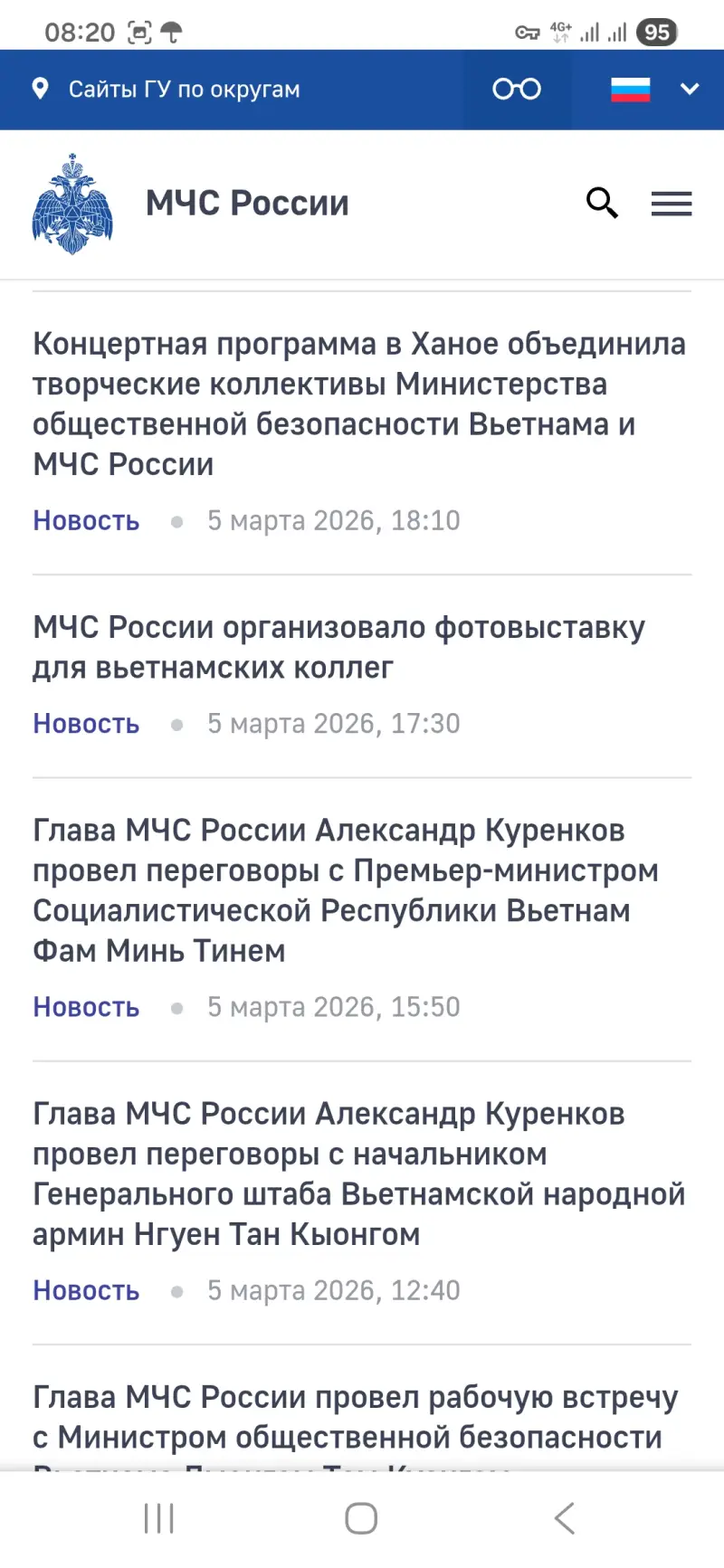Open the рабочую встречу с Министром article
This screenshot has width=724, height=1568.
(356, 1417)
